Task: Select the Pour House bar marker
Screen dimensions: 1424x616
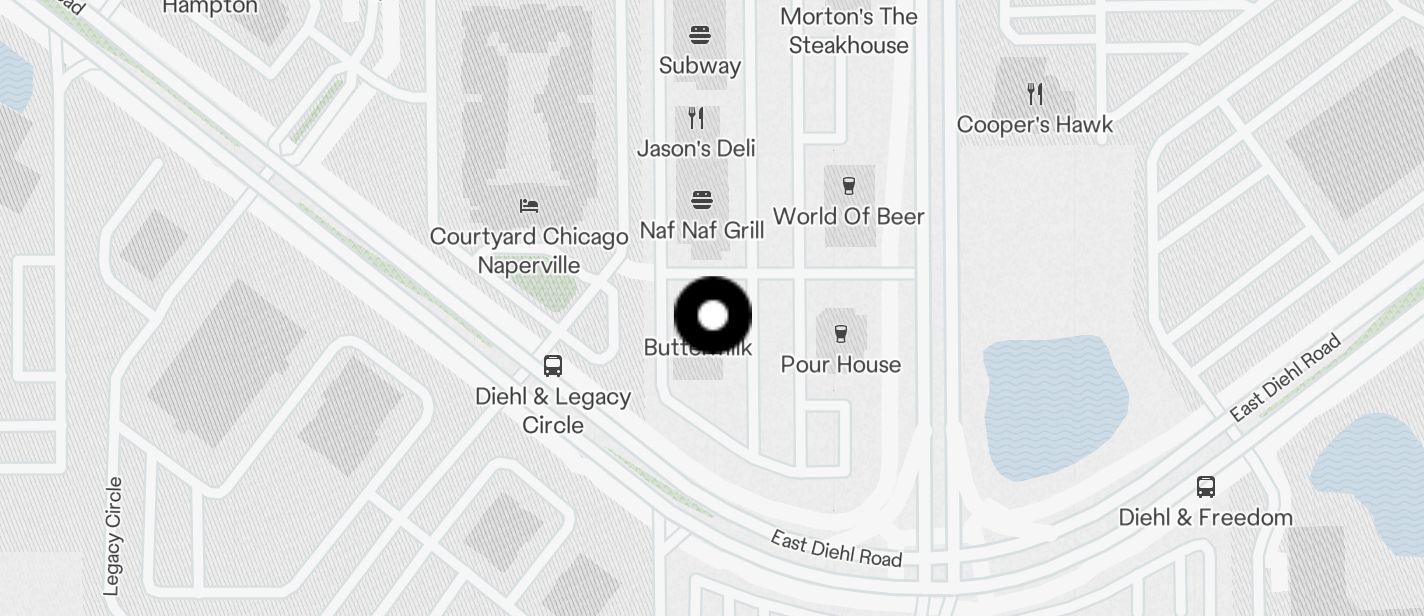Action: tap(840, 334)
